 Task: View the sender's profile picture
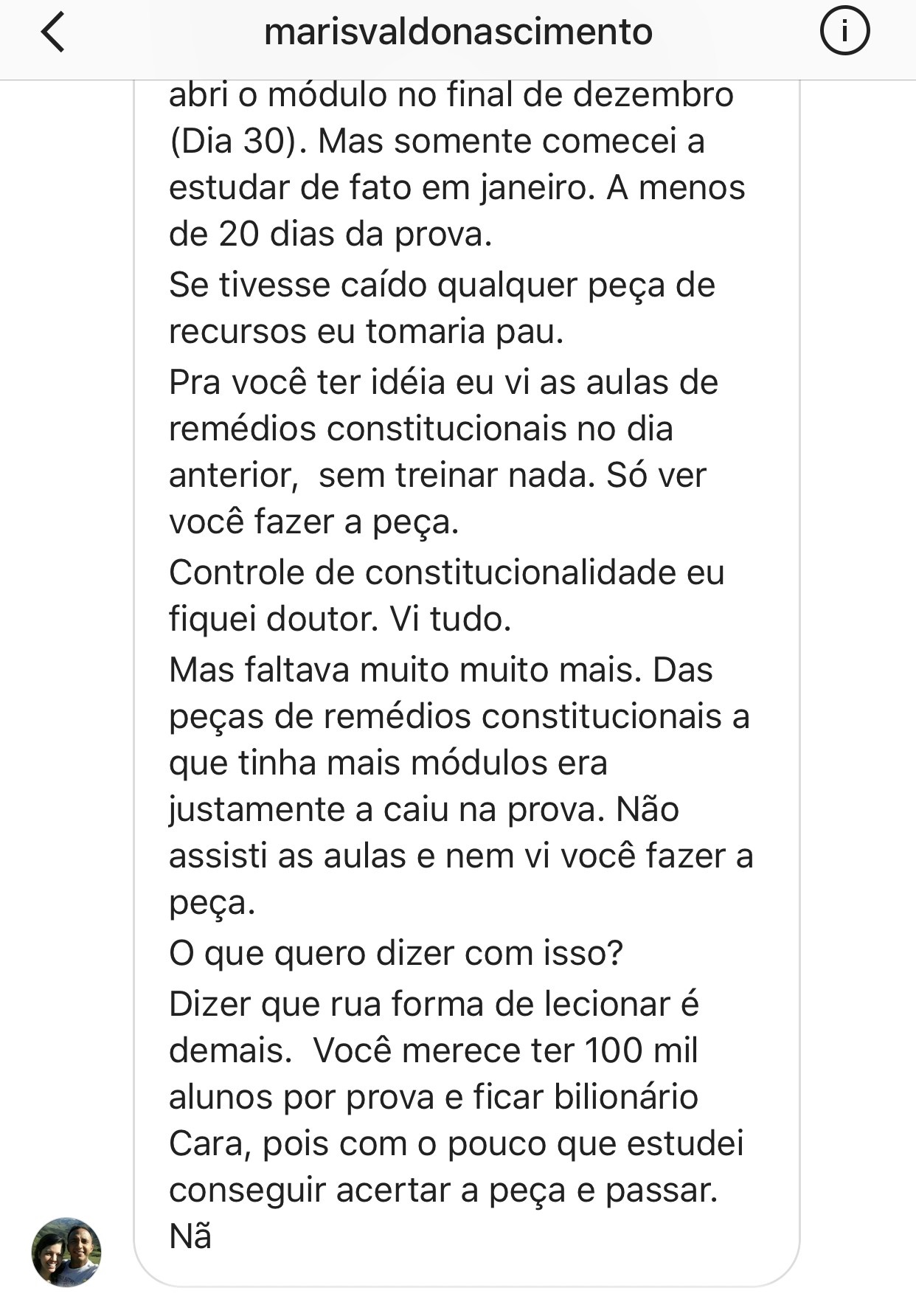click(x=66, y=1252)
